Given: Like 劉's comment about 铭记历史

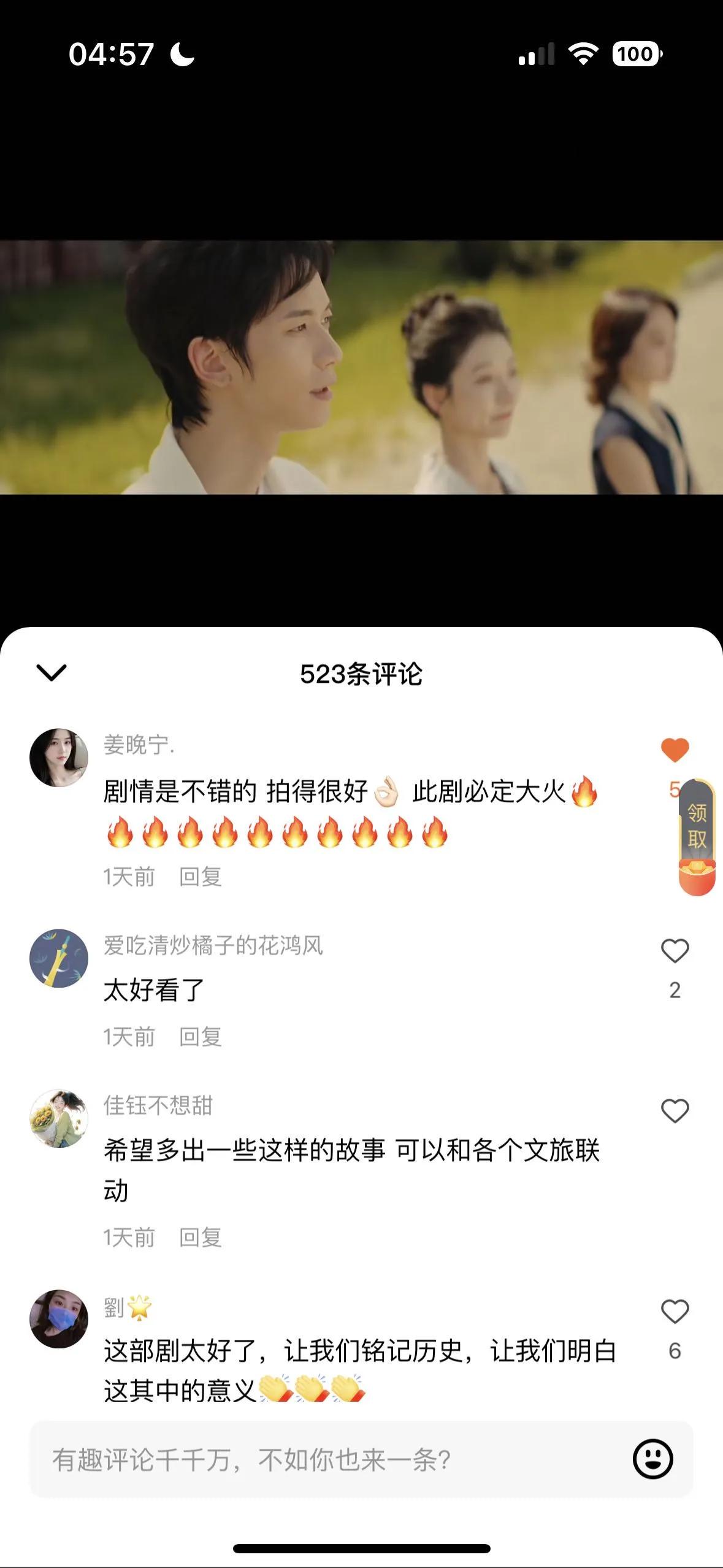Looking at the screenshot, I should [675, 1312].
